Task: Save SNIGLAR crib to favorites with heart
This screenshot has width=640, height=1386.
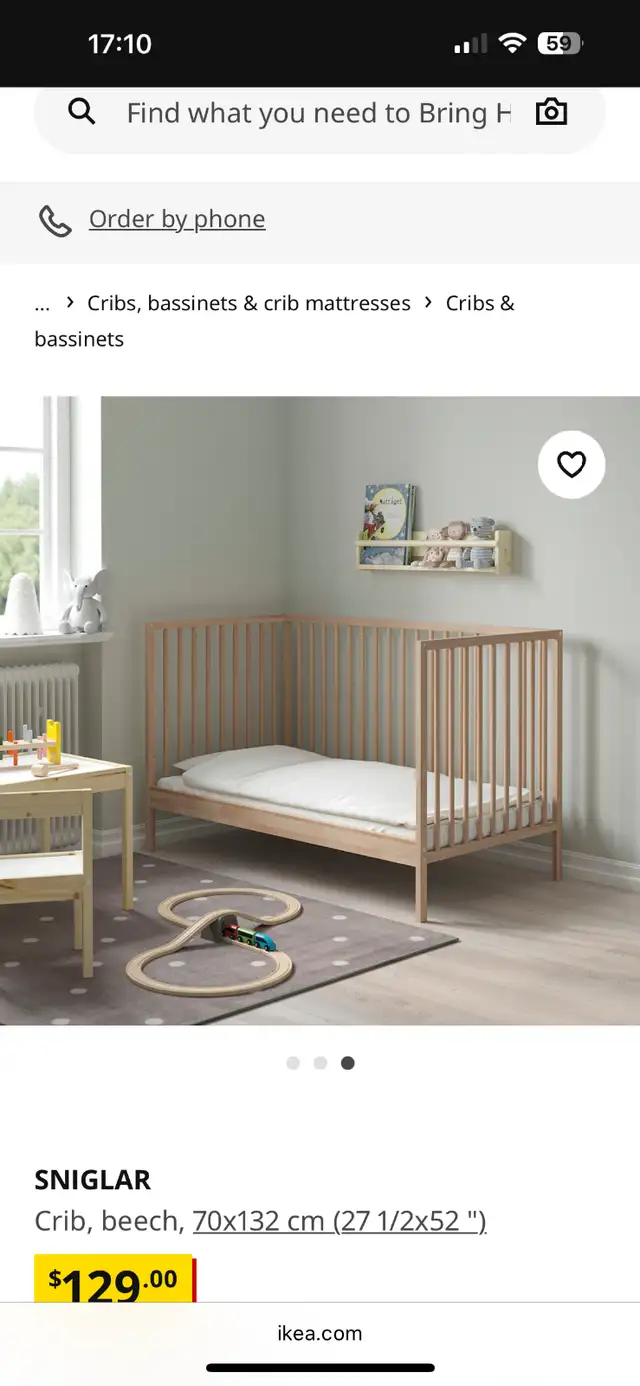Action: (x=571, y=464)
